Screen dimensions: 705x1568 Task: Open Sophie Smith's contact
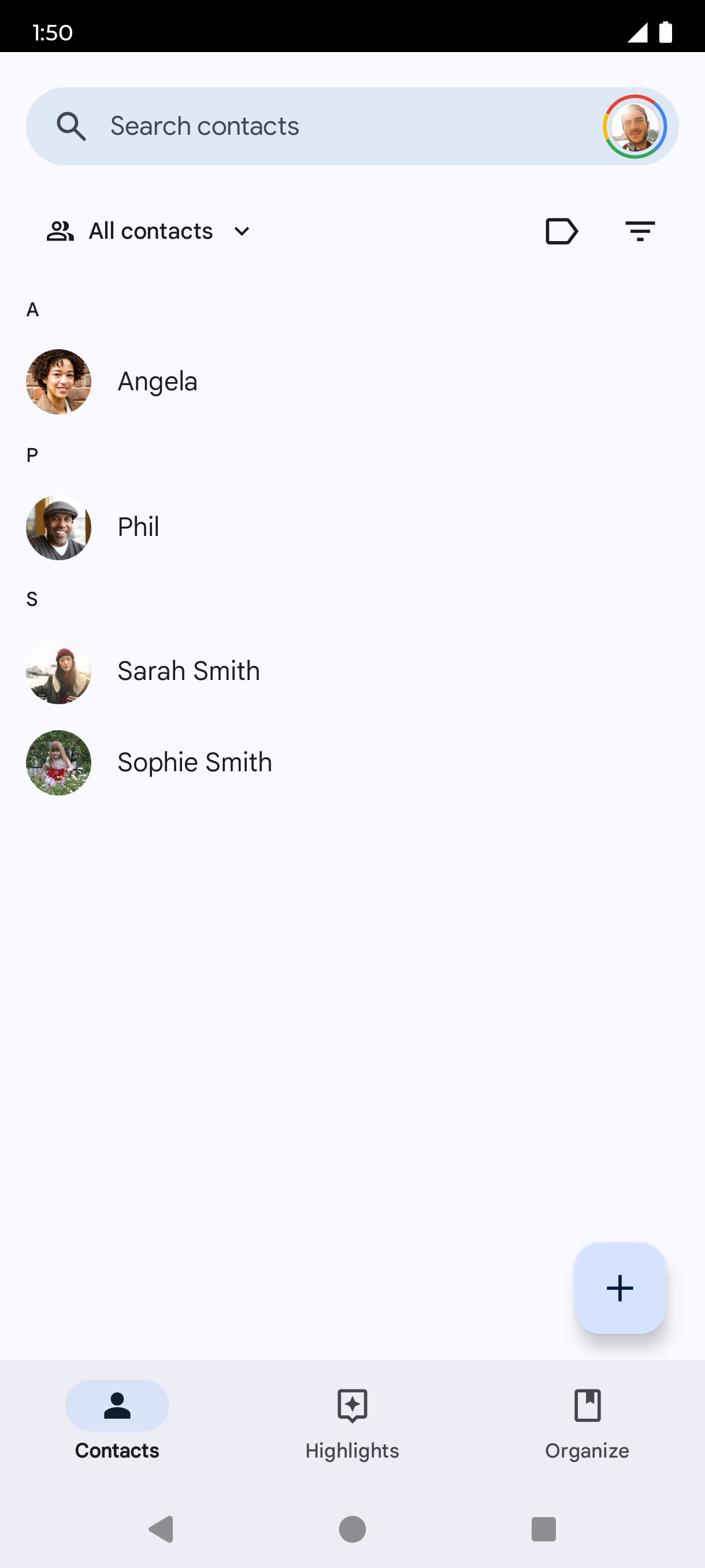click(x=352, y=763)
